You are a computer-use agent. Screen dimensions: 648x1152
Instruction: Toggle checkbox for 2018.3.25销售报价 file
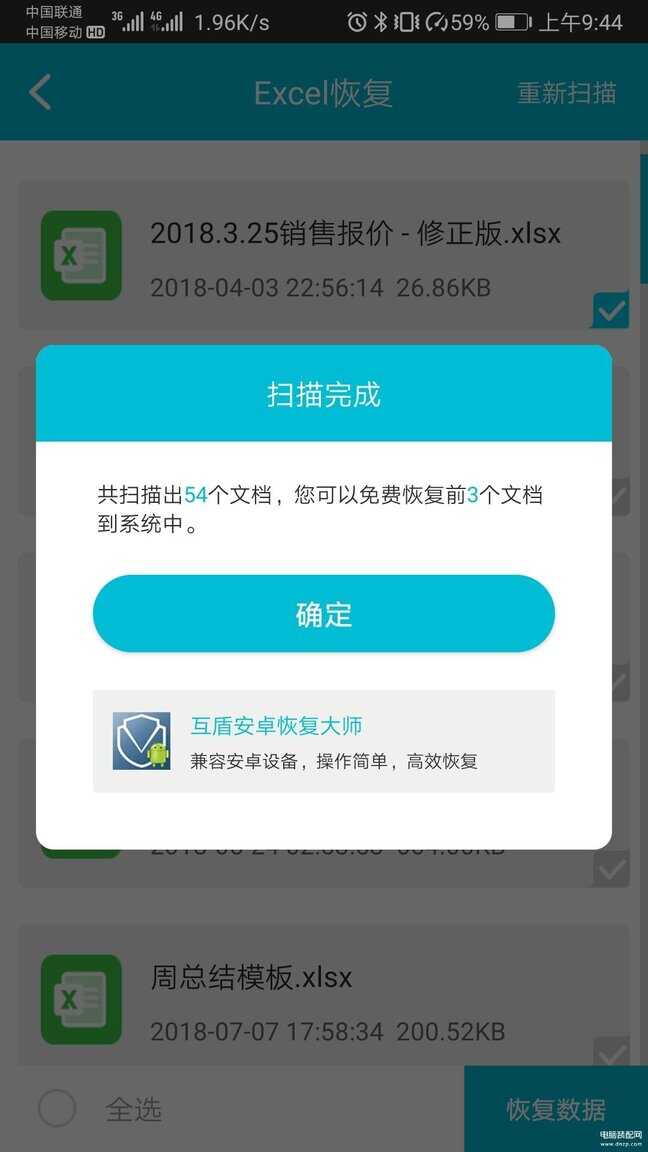pos(610,311)
